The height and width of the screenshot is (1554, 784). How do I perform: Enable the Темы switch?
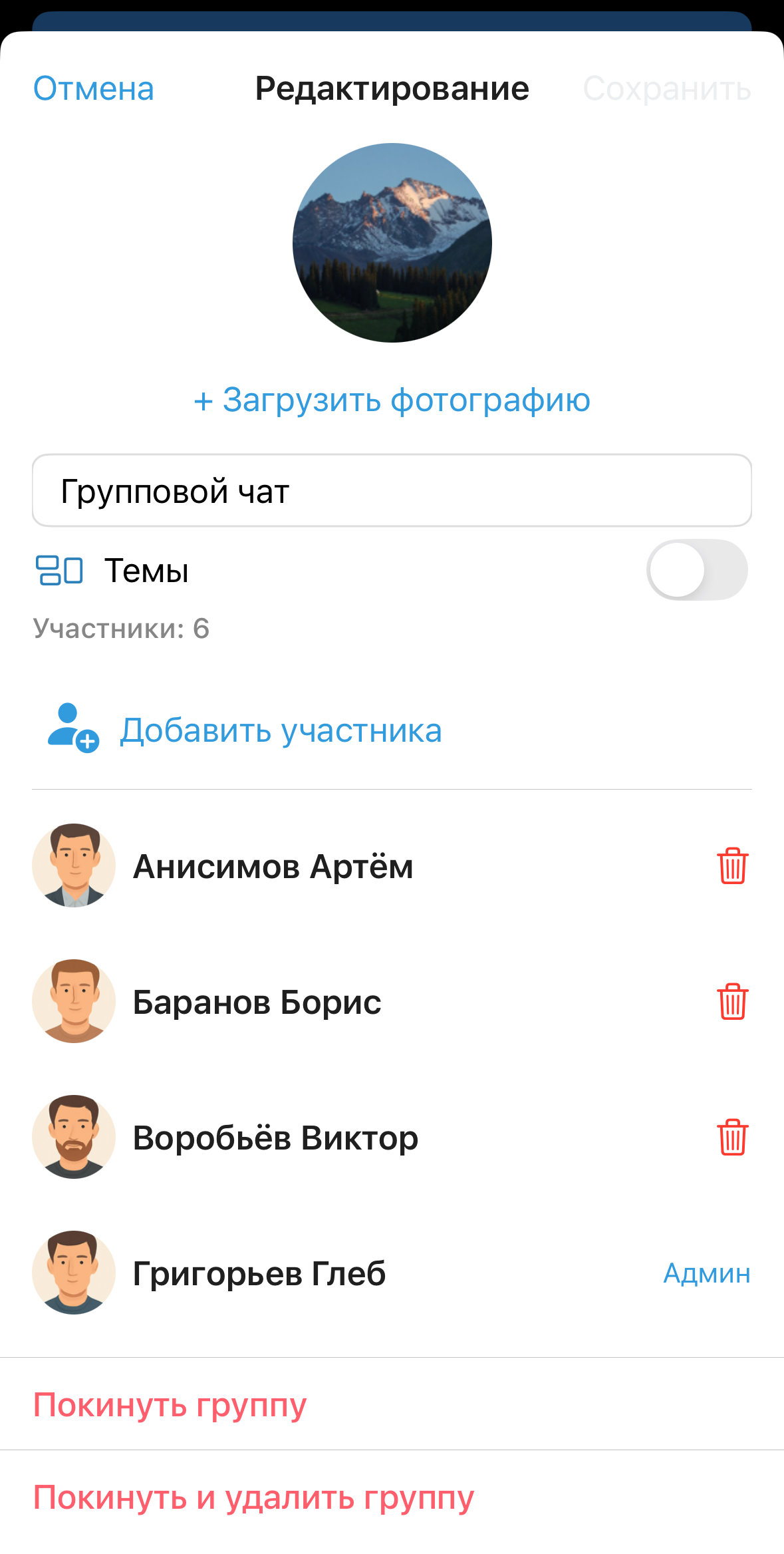(x=696, y=570)
